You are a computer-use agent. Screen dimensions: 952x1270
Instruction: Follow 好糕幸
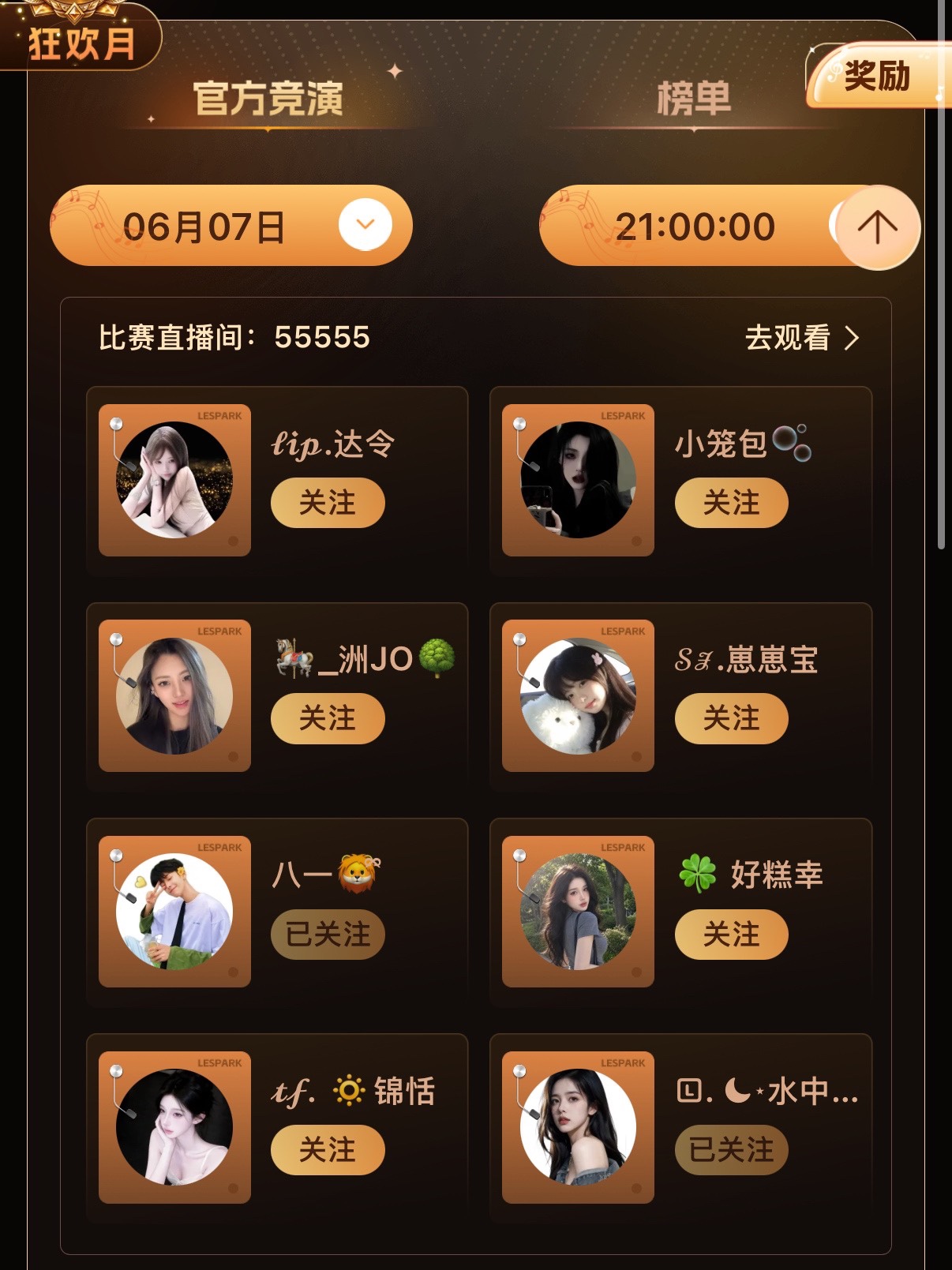click(x=731, y=935)
